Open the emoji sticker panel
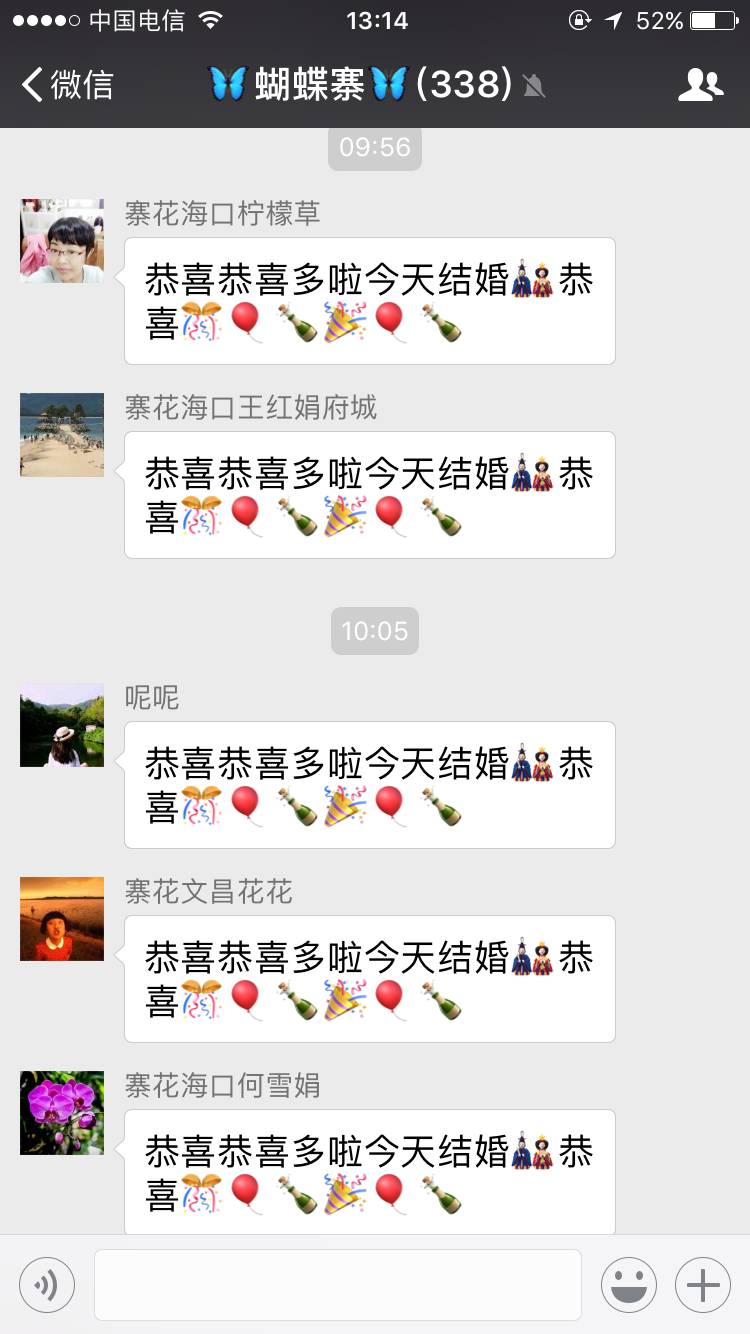The width and height of the screenshot is (750, 1334). point(628,1284)
